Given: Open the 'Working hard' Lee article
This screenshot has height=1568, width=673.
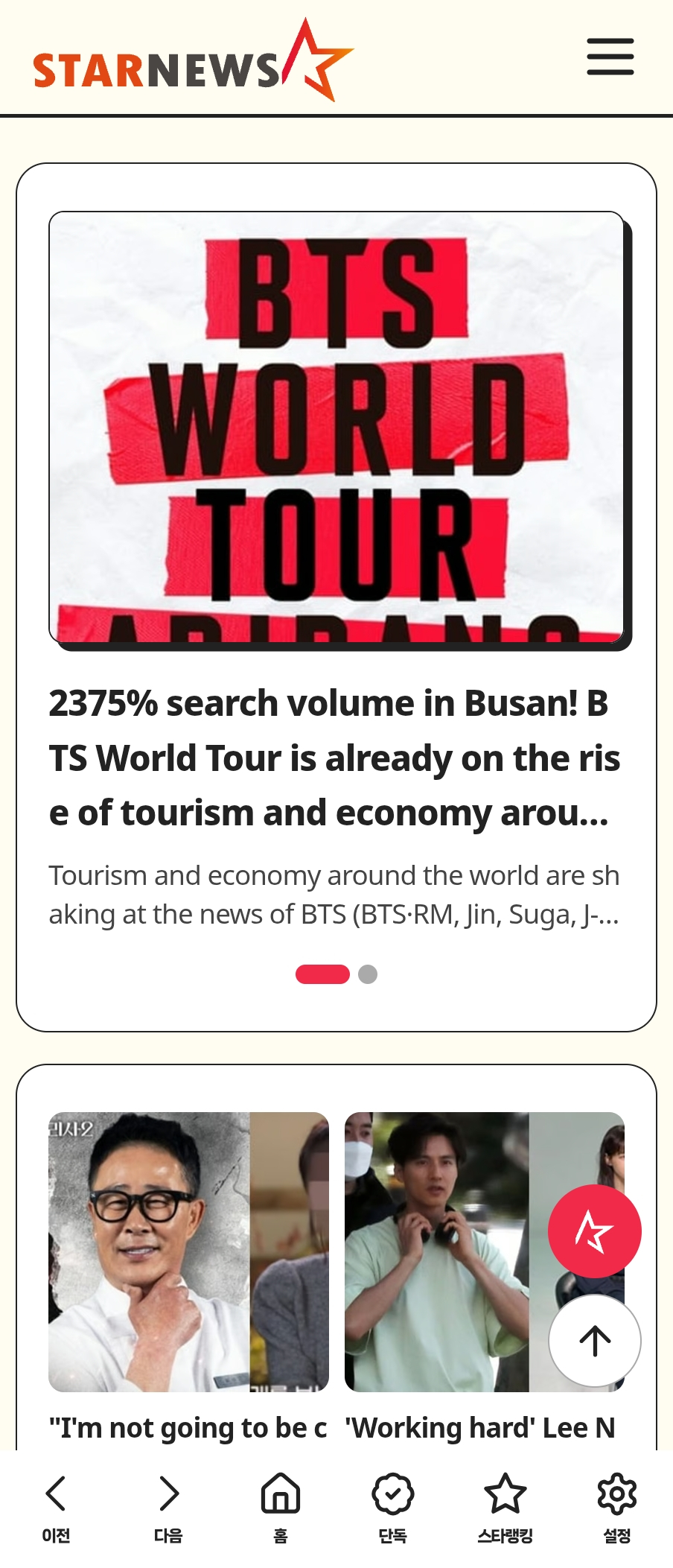Looking at the screenshot, I should [479, 1427].
